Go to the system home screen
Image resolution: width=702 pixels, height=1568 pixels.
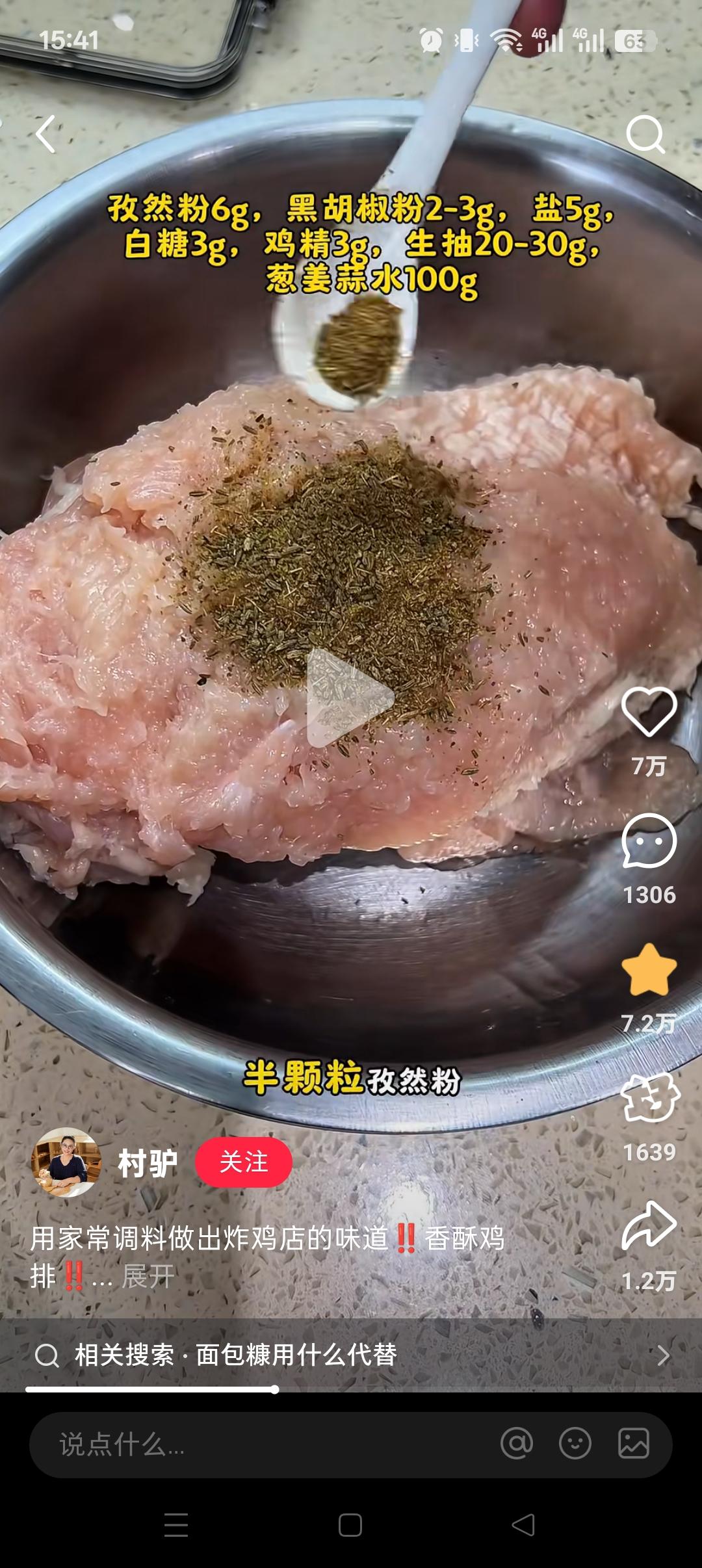(350, 1525)
